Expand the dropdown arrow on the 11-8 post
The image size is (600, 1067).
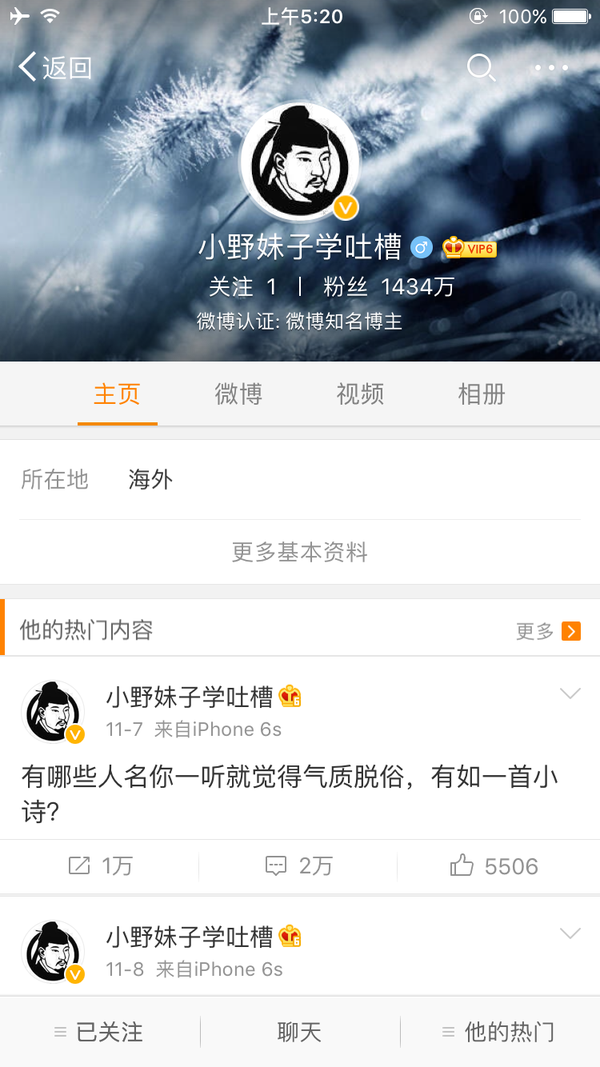pos(570,934)
